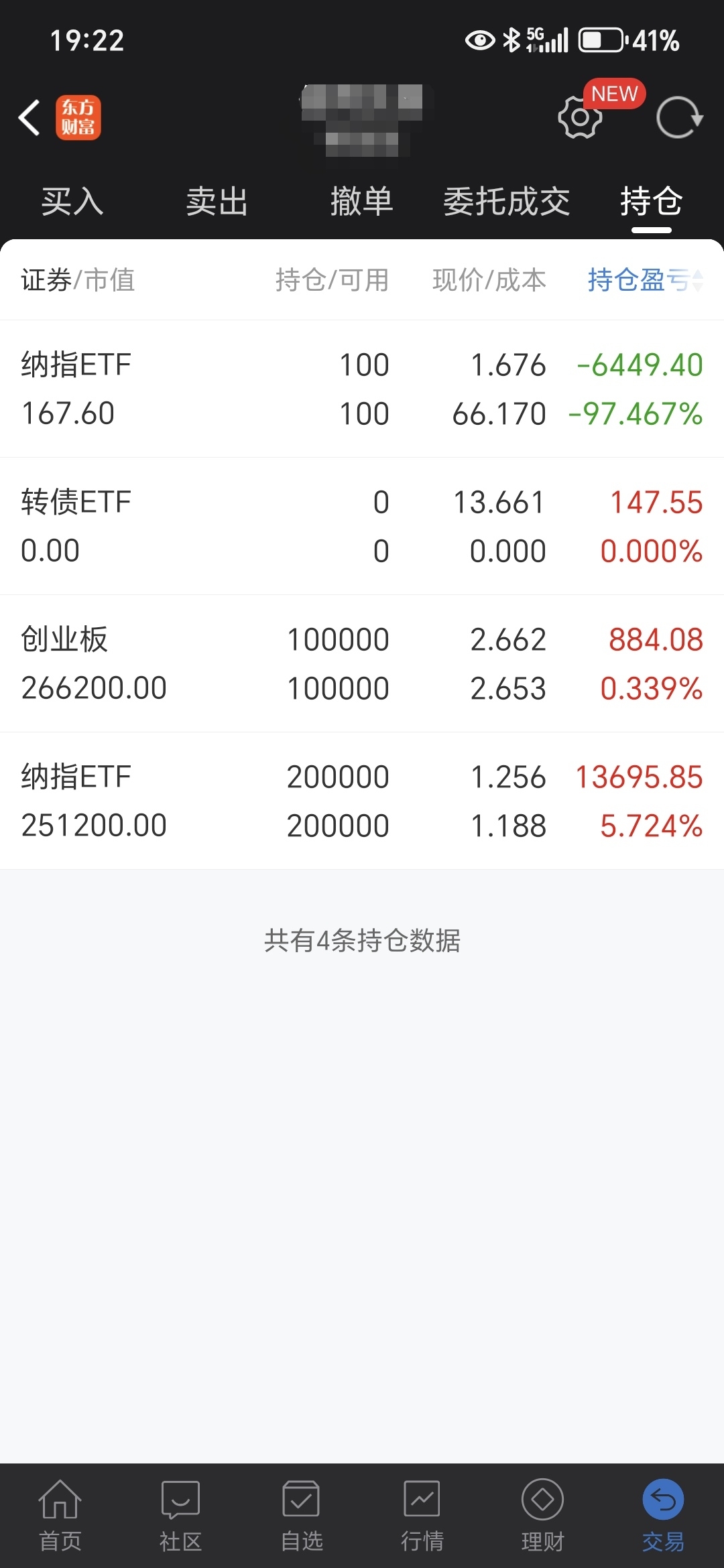Open the 委托成交 tab
The height and width of the screenshot is (1568, 724).
[x=507, y=201]
